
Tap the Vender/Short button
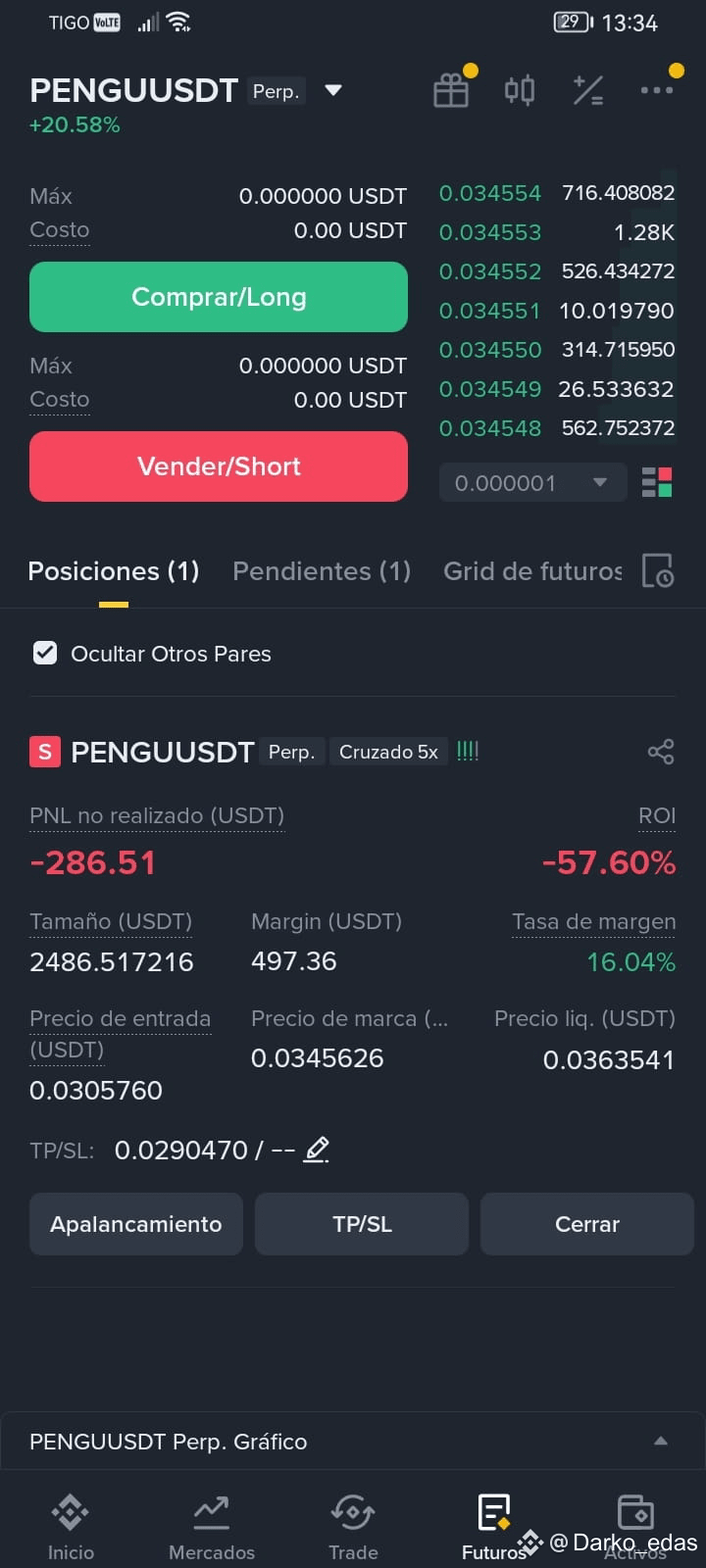(x=219, y=466)
